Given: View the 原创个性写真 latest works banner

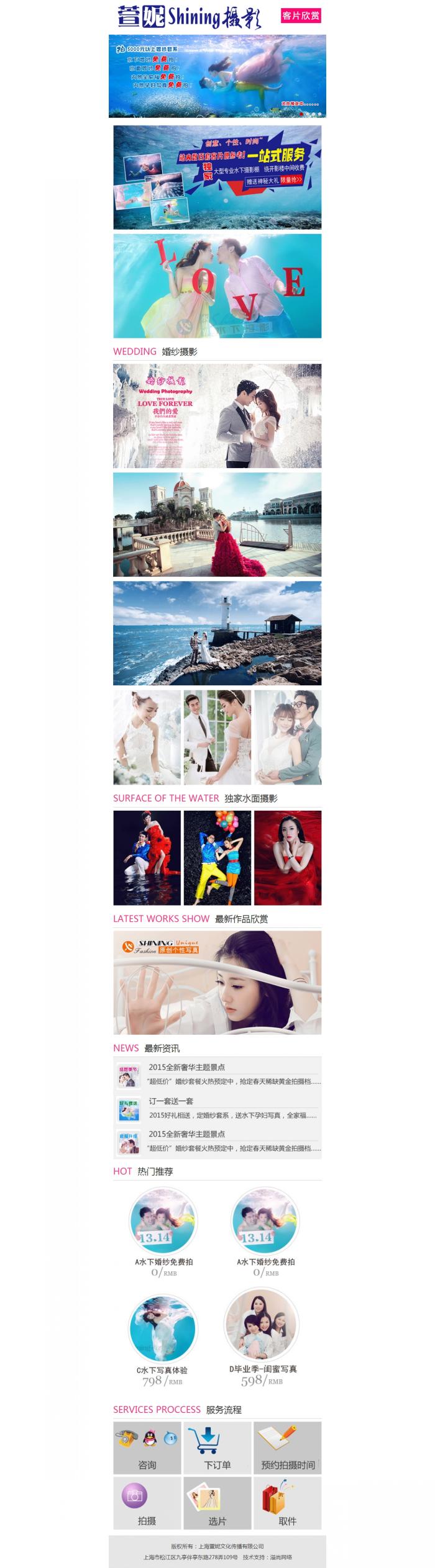Looking at the screenshot, I should click(217, 982).
